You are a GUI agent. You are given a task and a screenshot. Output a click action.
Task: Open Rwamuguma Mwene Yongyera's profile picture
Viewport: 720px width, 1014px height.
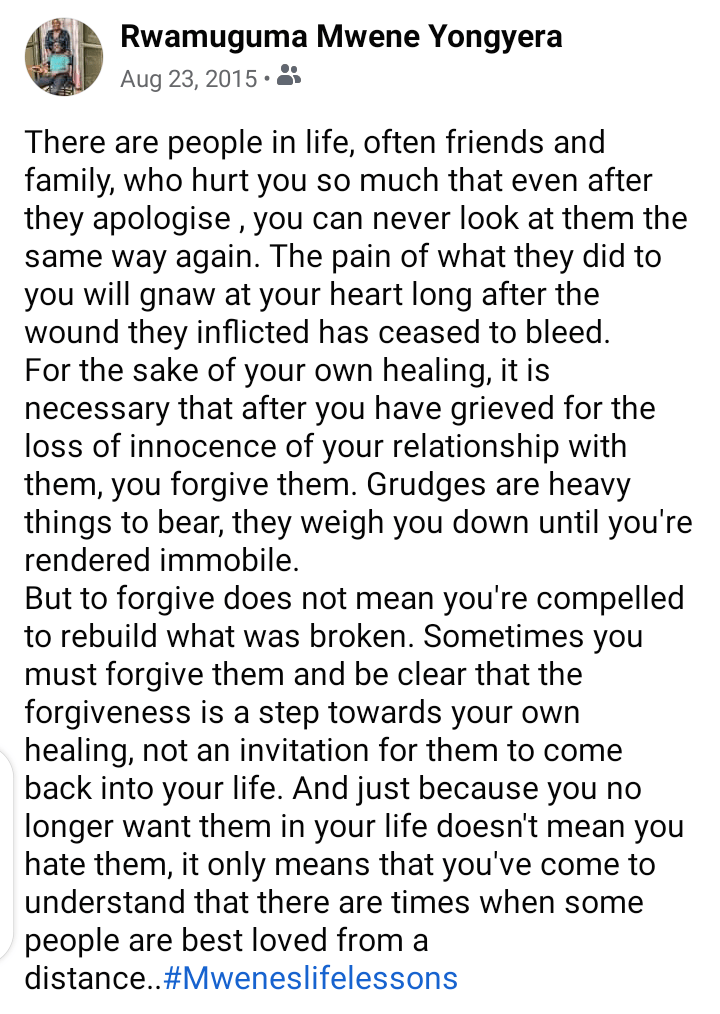[x=64, y=57]
